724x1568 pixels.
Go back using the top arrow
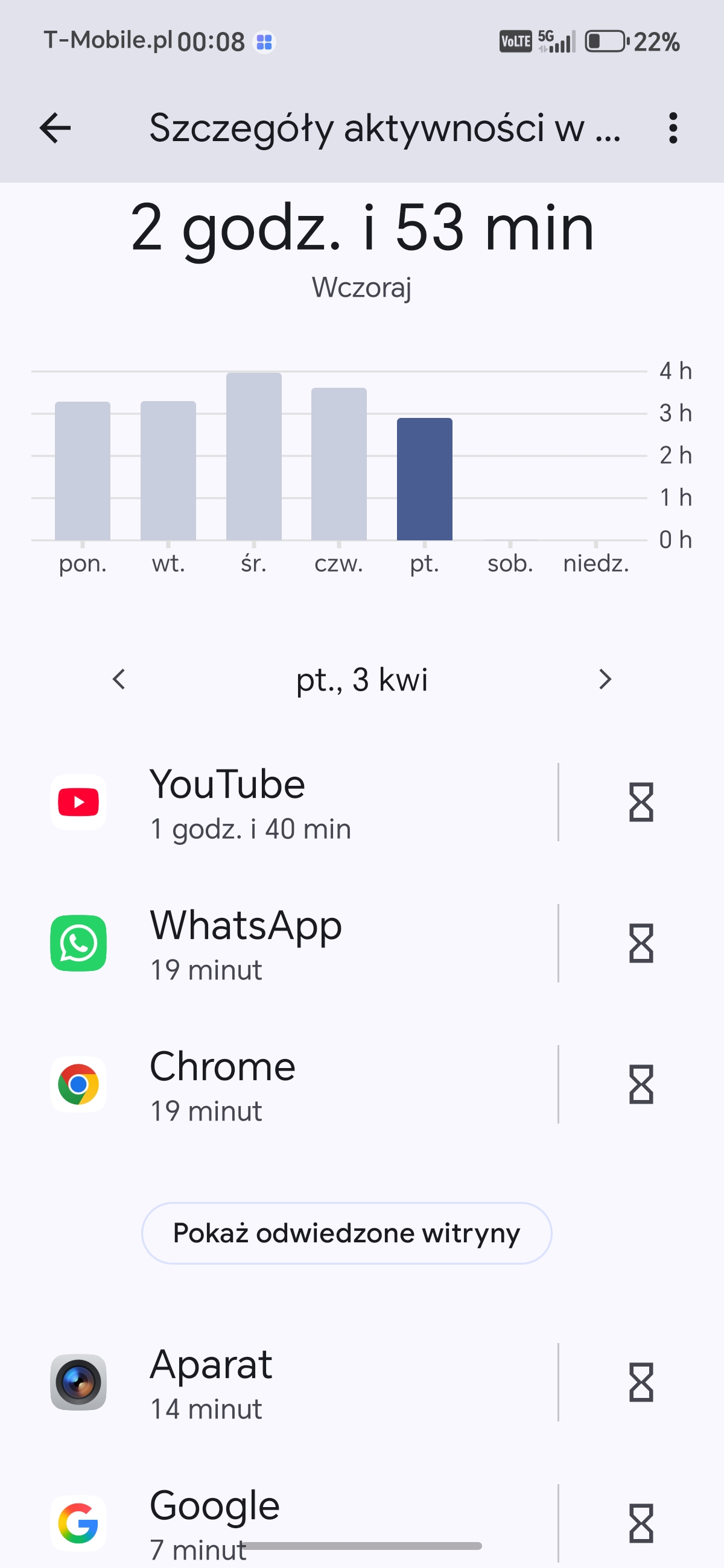click(56, 128)
